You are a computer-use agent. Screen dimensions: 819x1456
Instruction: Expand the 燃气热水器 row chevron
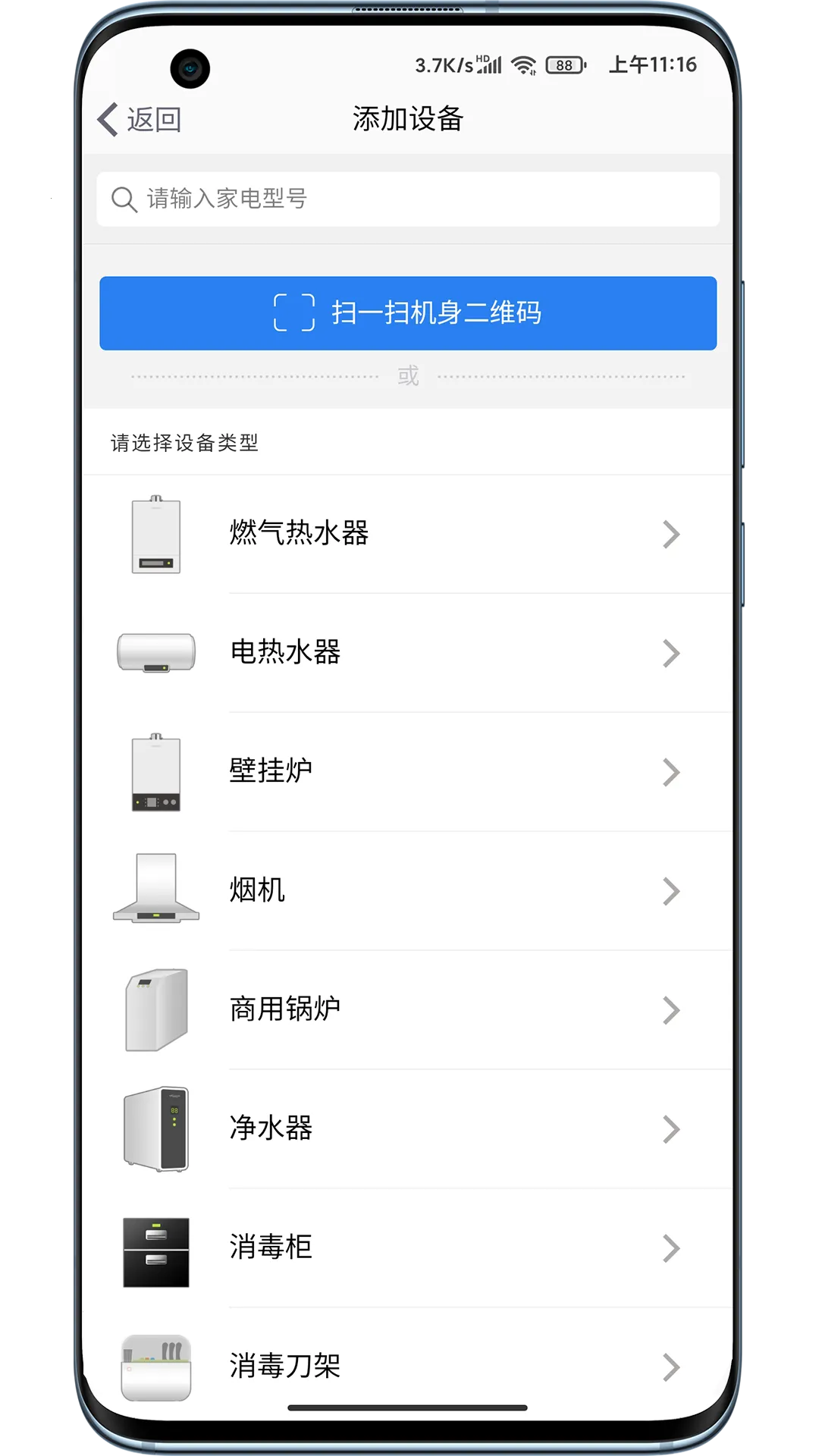[x=670, y=535]
